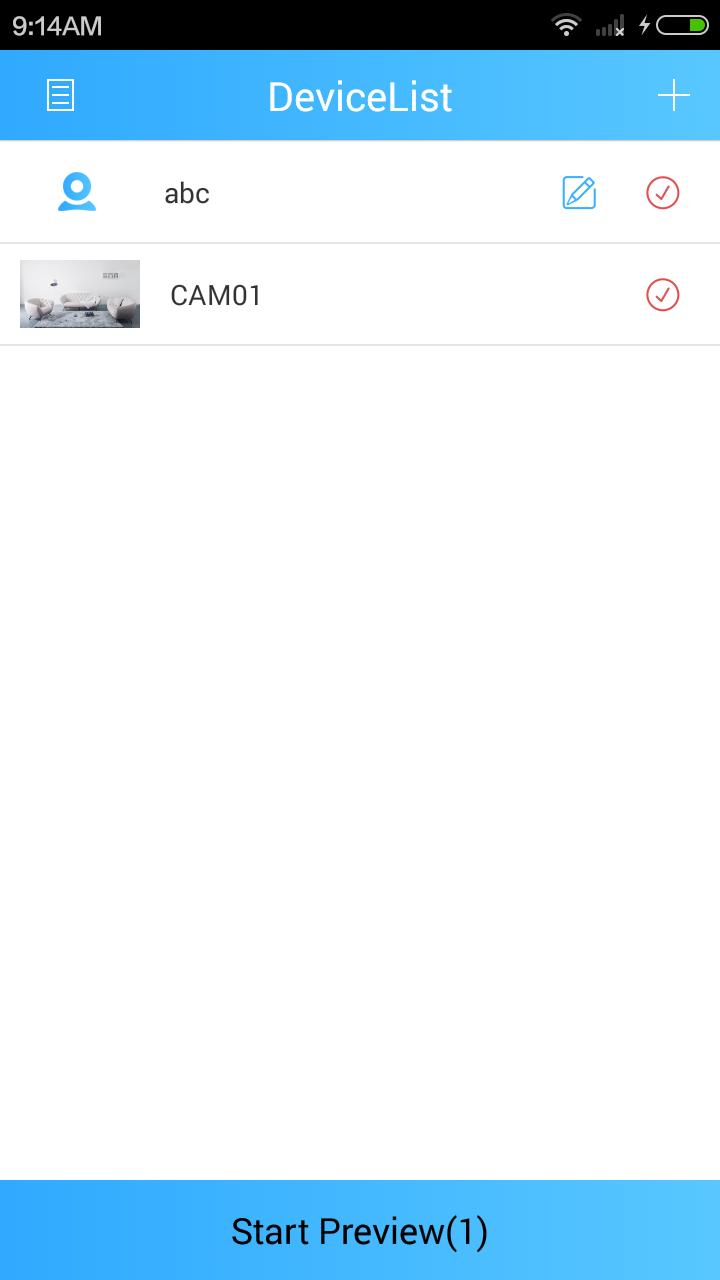Open the menu icon in the header
The height and width of the screenshot is (1280, 720).
pyautogui.click(x=61, y=95)
